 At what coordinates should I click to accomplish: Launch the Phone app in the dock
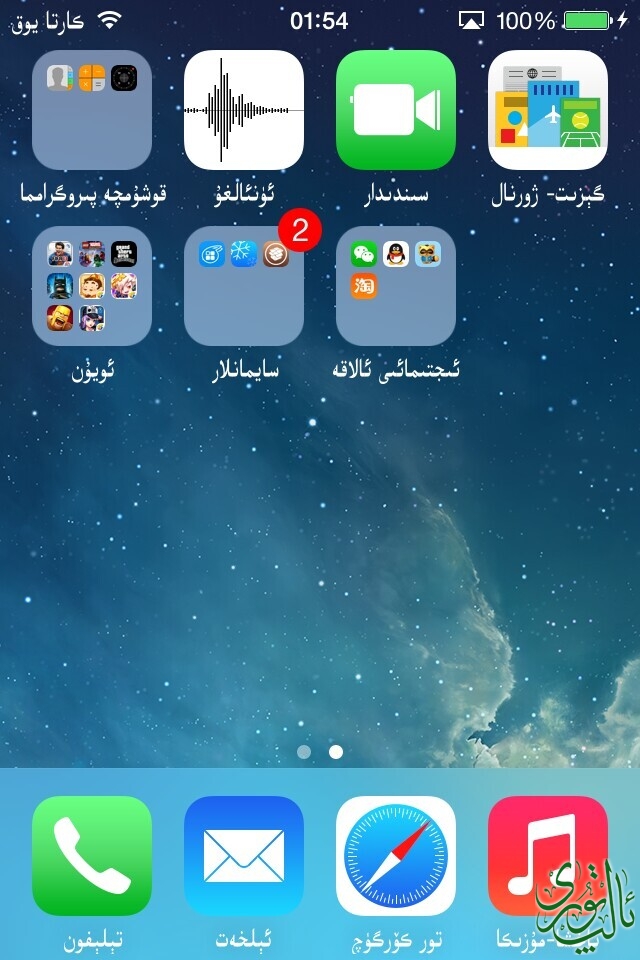(x=92, y=856)
